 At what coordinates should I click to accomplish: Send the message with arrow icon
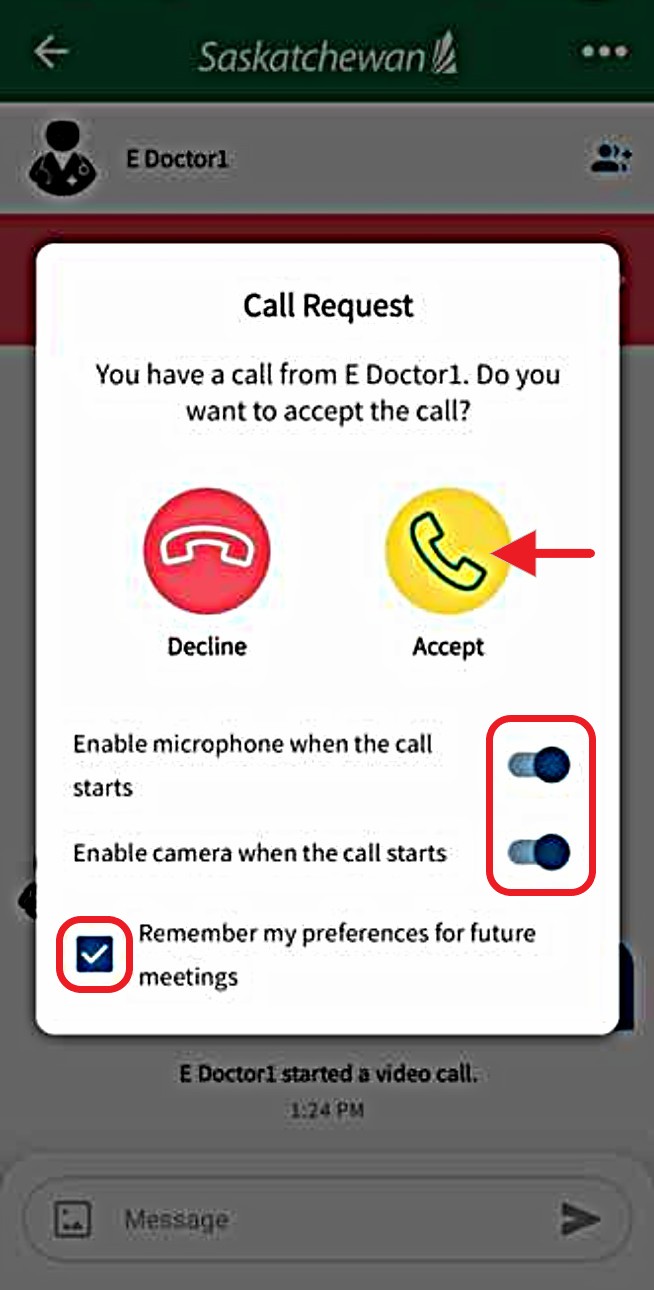tap(581, 1219)
